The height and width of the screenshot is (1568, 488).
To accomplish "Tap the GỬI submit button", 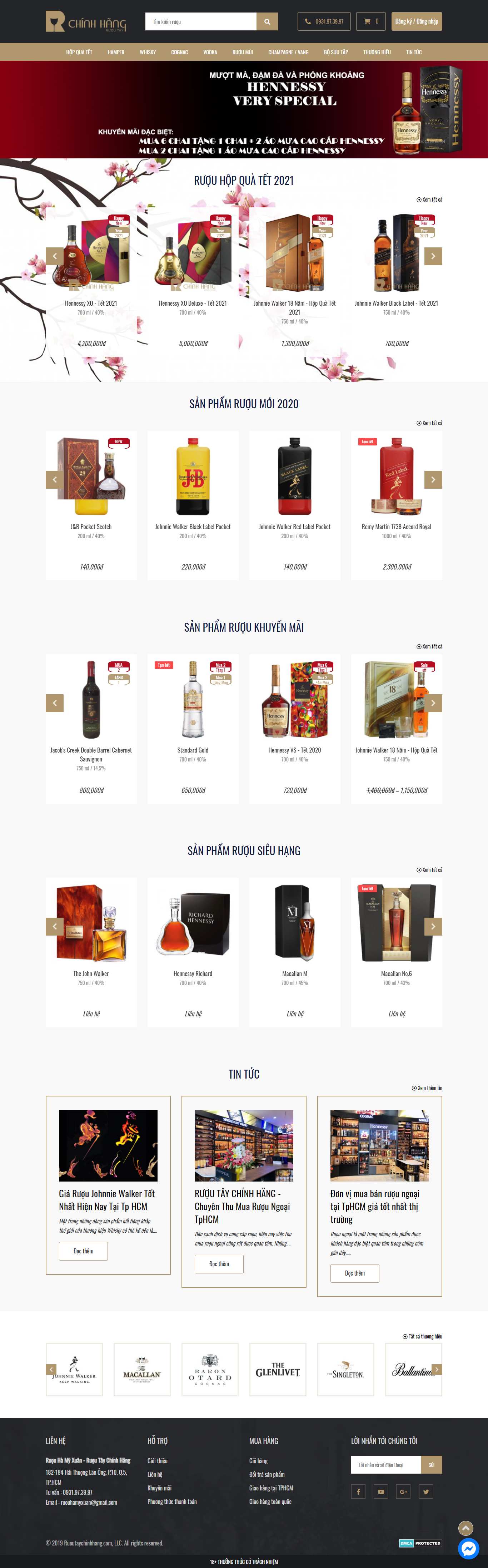I will click(432, 1465).
